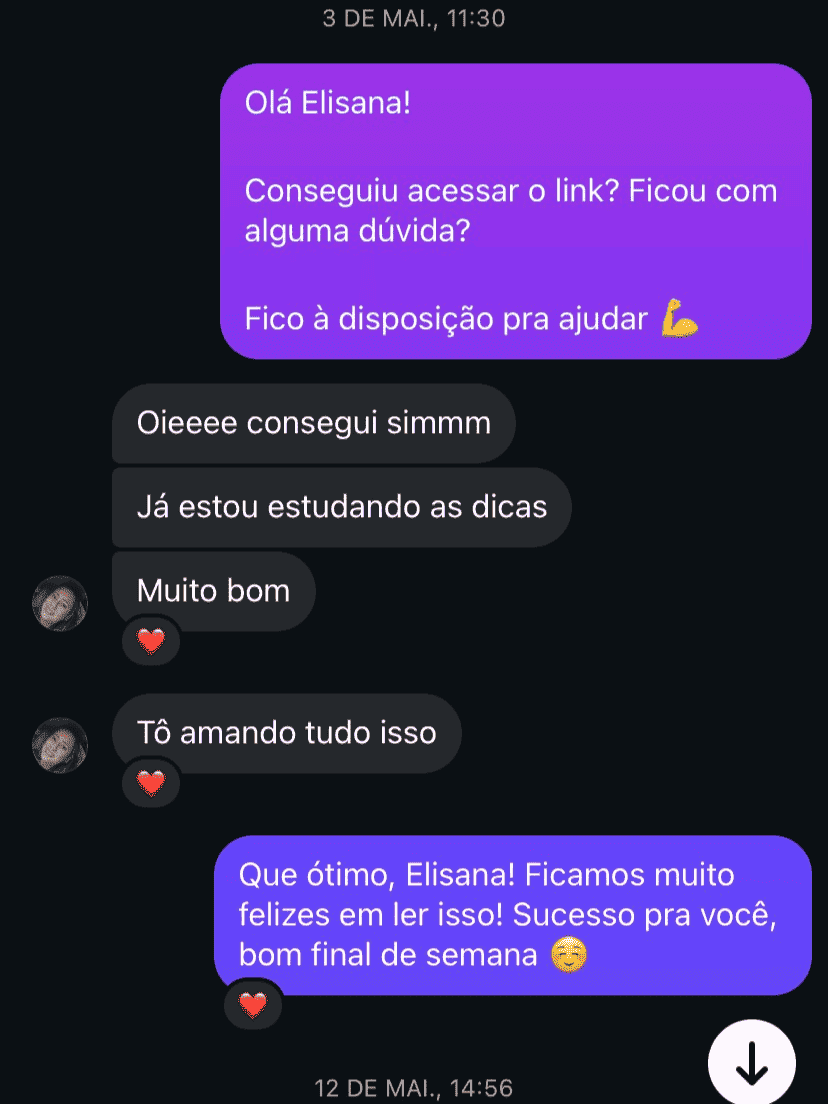
Task: Select the 'Tô amando tudo isso' bubble
Action: 286,733
